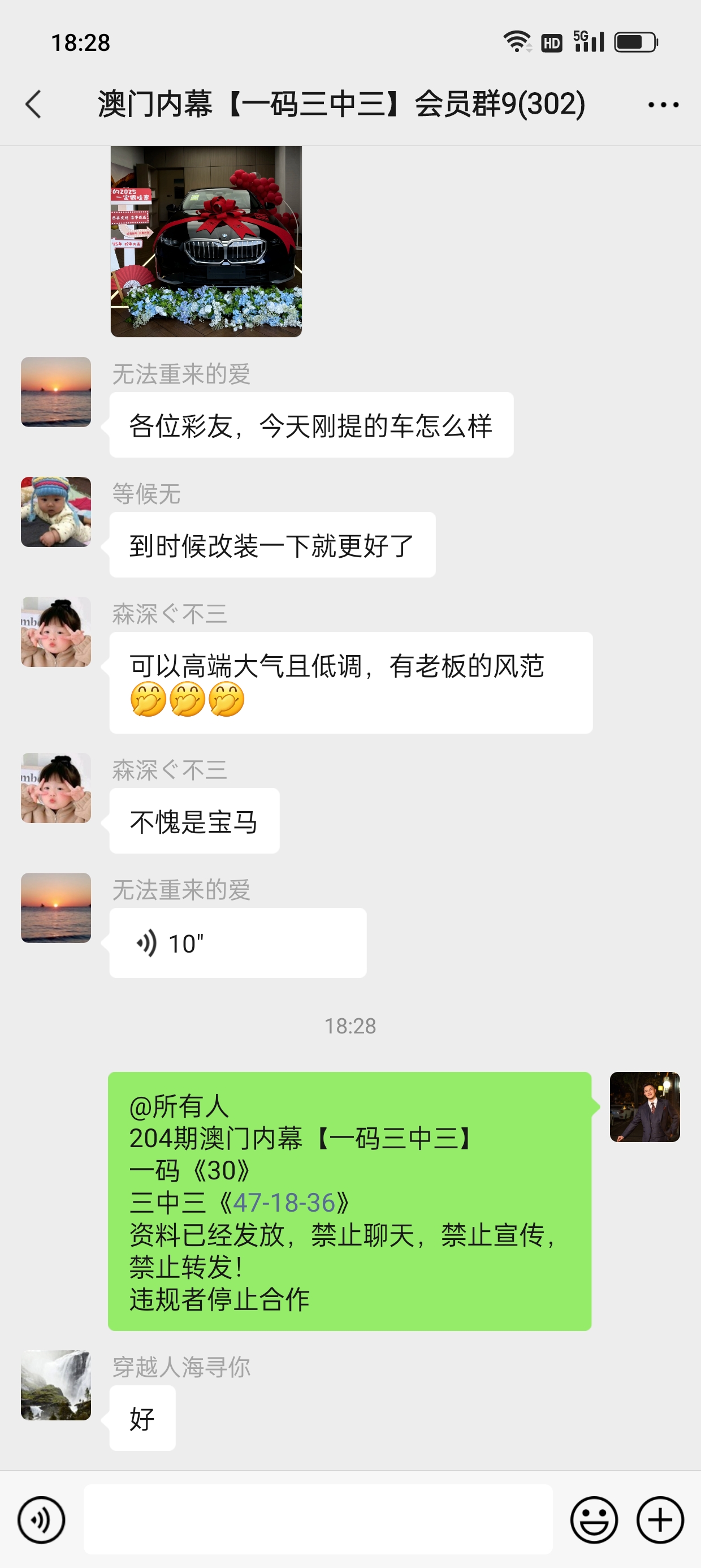Open your own suit avatar profile

click(645, 1106)
